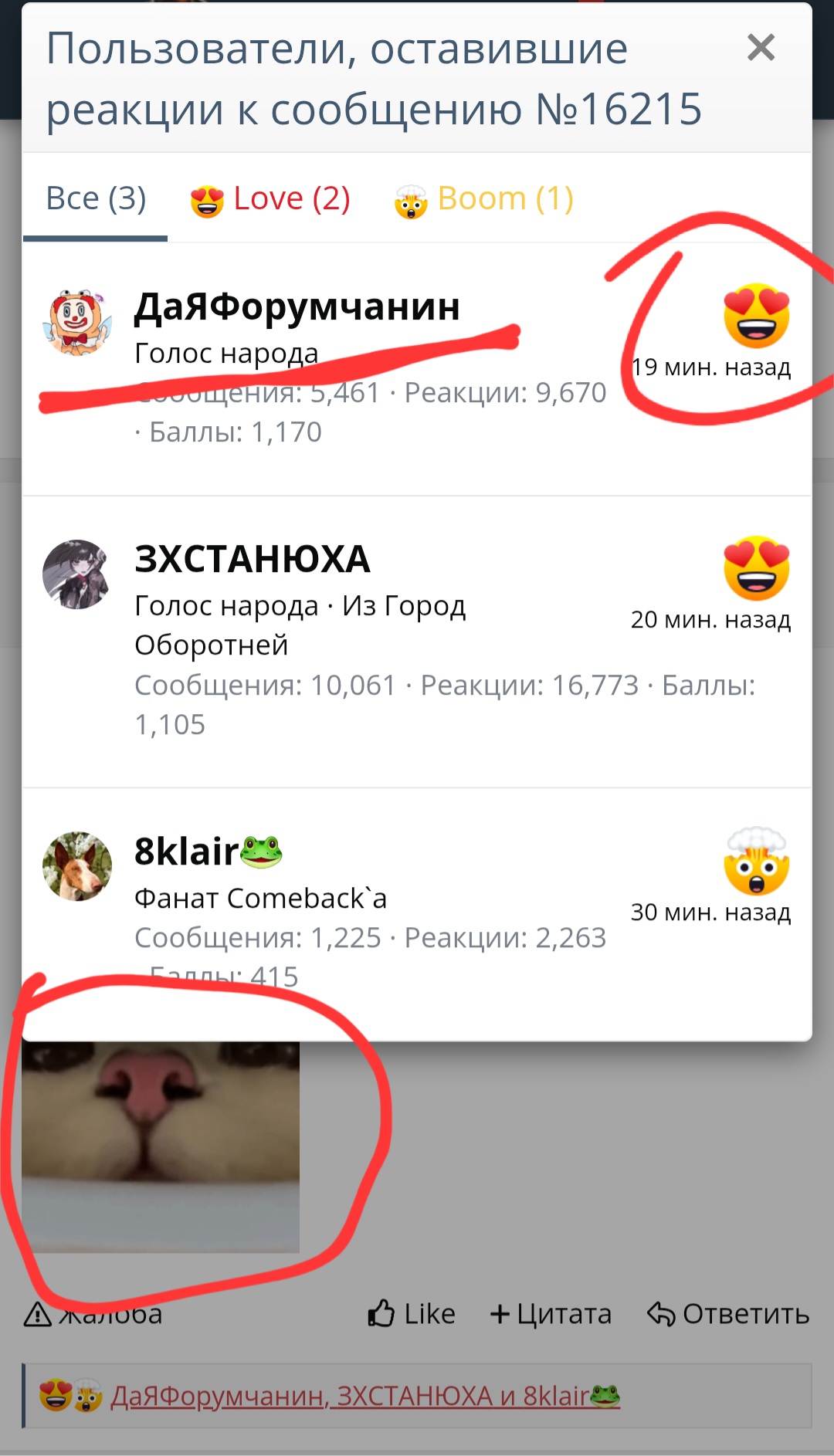The height and width of the screenshot is (1456, 834).
Task: Switch to the Все (3) tab
Action: coord(96,199)
